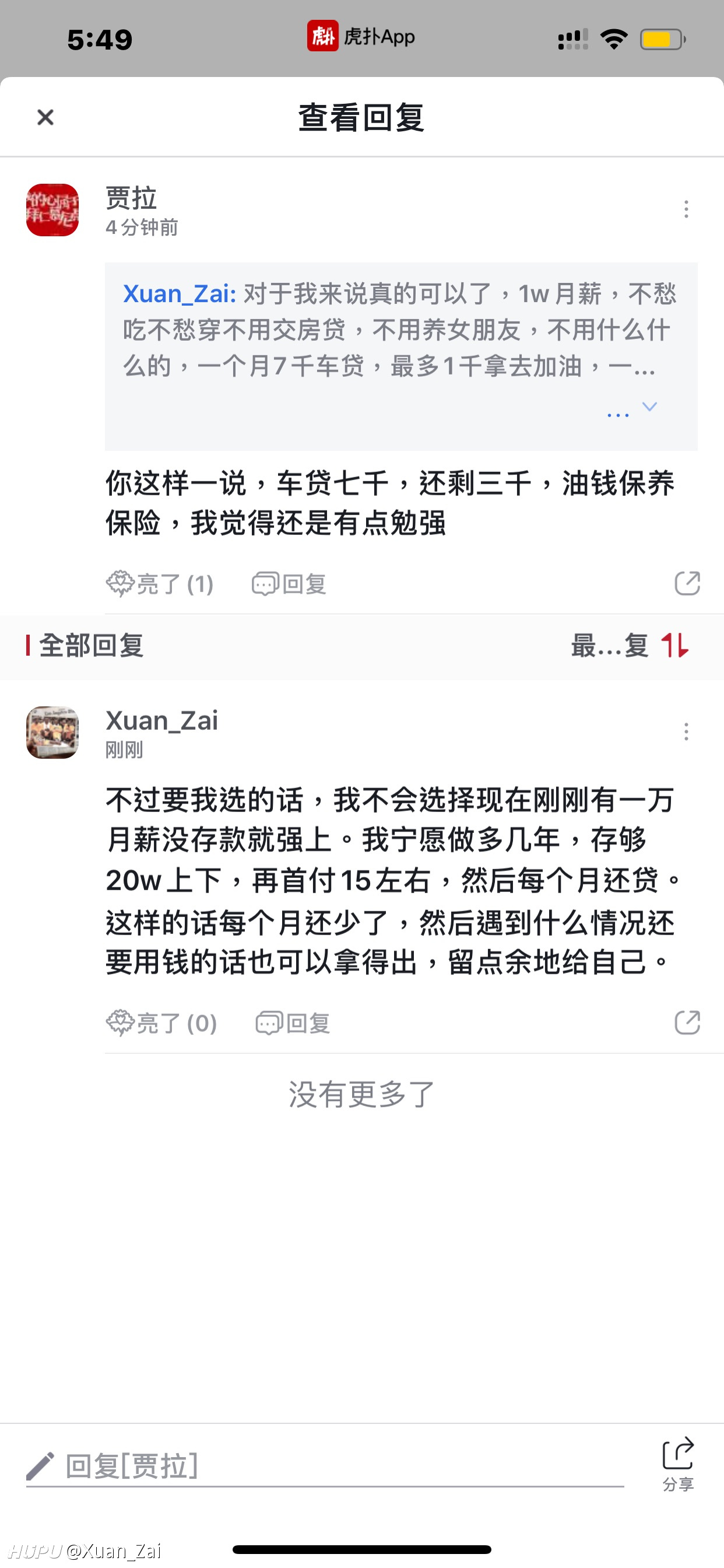View Xuan_Zai's avatar in replies

pyautogui.click(x=52, y=732)
